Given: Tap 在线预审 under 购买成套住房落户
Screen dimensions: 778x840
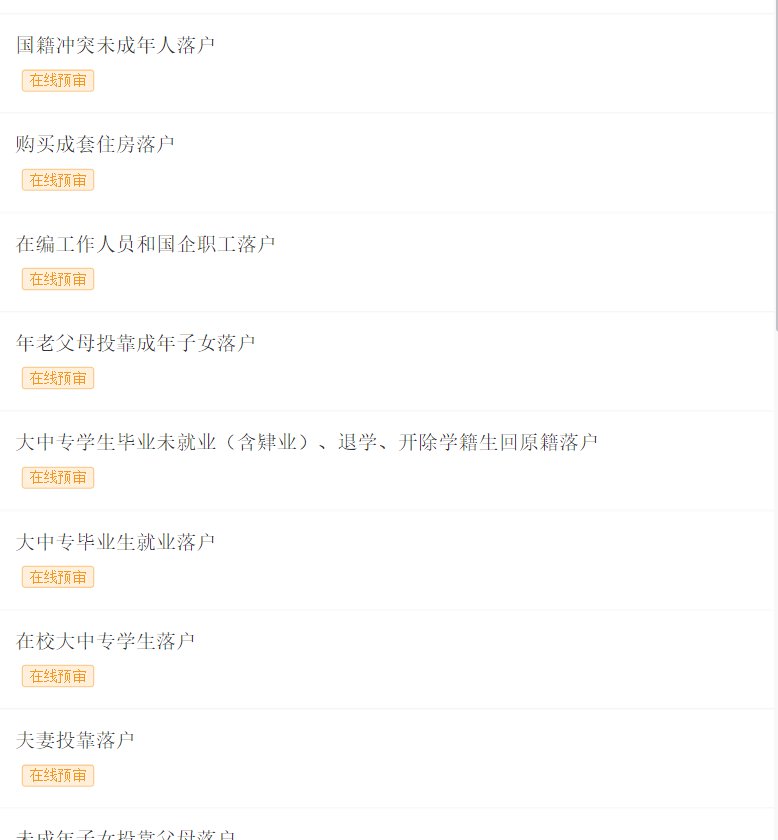Looking at the screenshot, I should click(58, 180).
